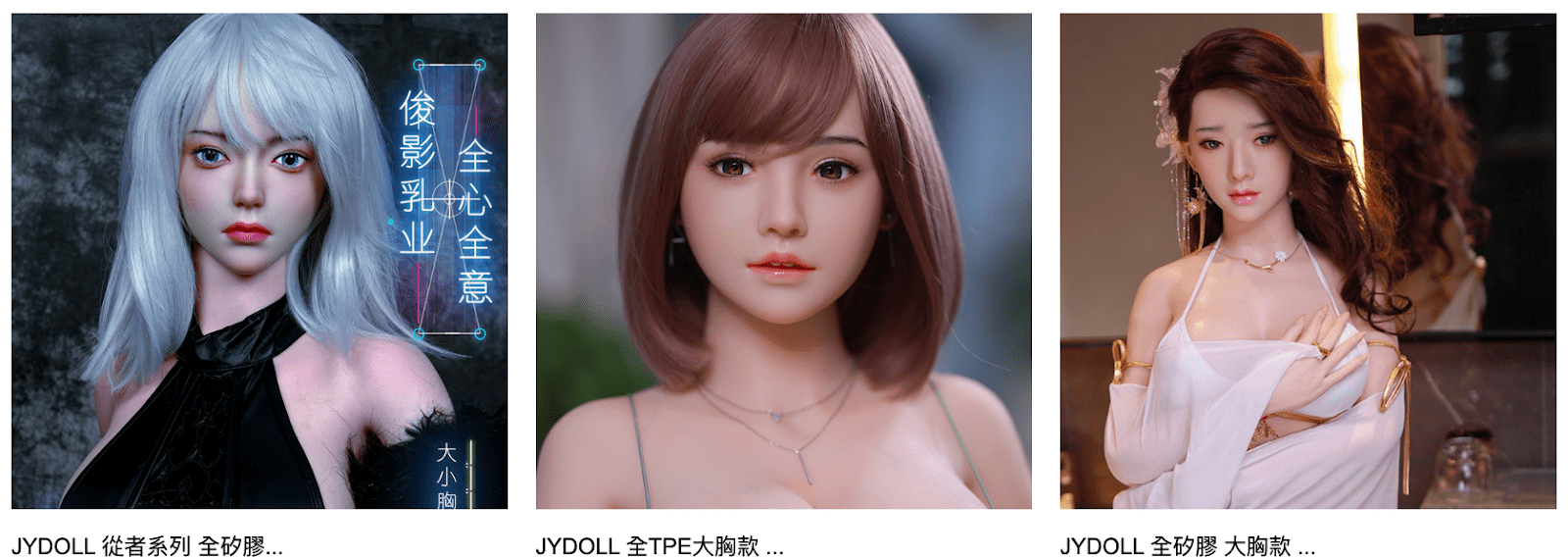
Task: Tap the title link JYDOLL 從者系列 全矽膠...
Action: [147, 546]
